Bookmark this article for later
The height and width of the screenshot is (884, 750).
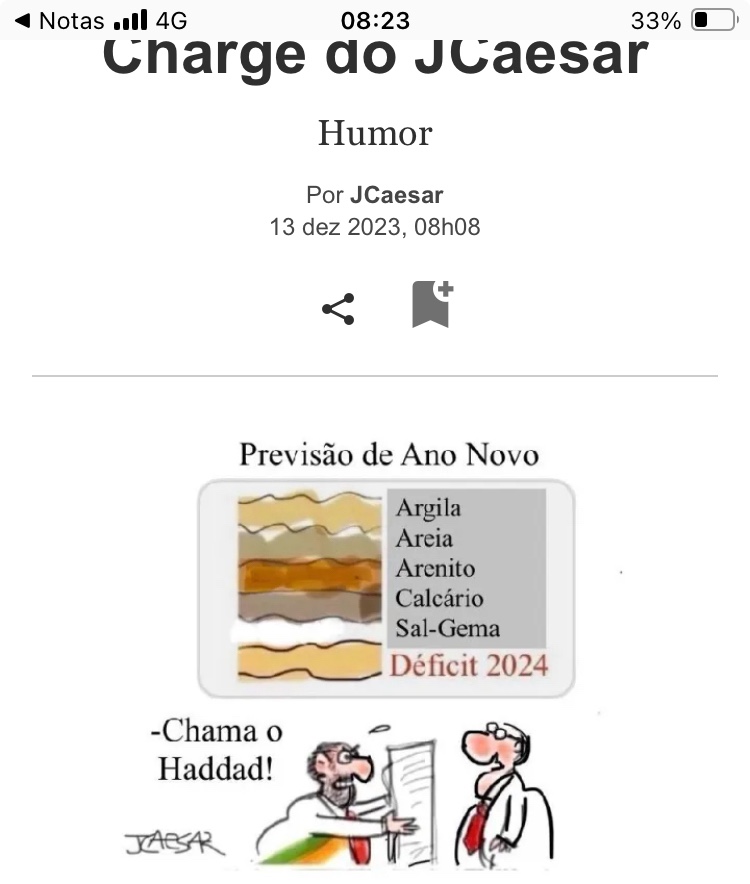(x=432, y=304)
